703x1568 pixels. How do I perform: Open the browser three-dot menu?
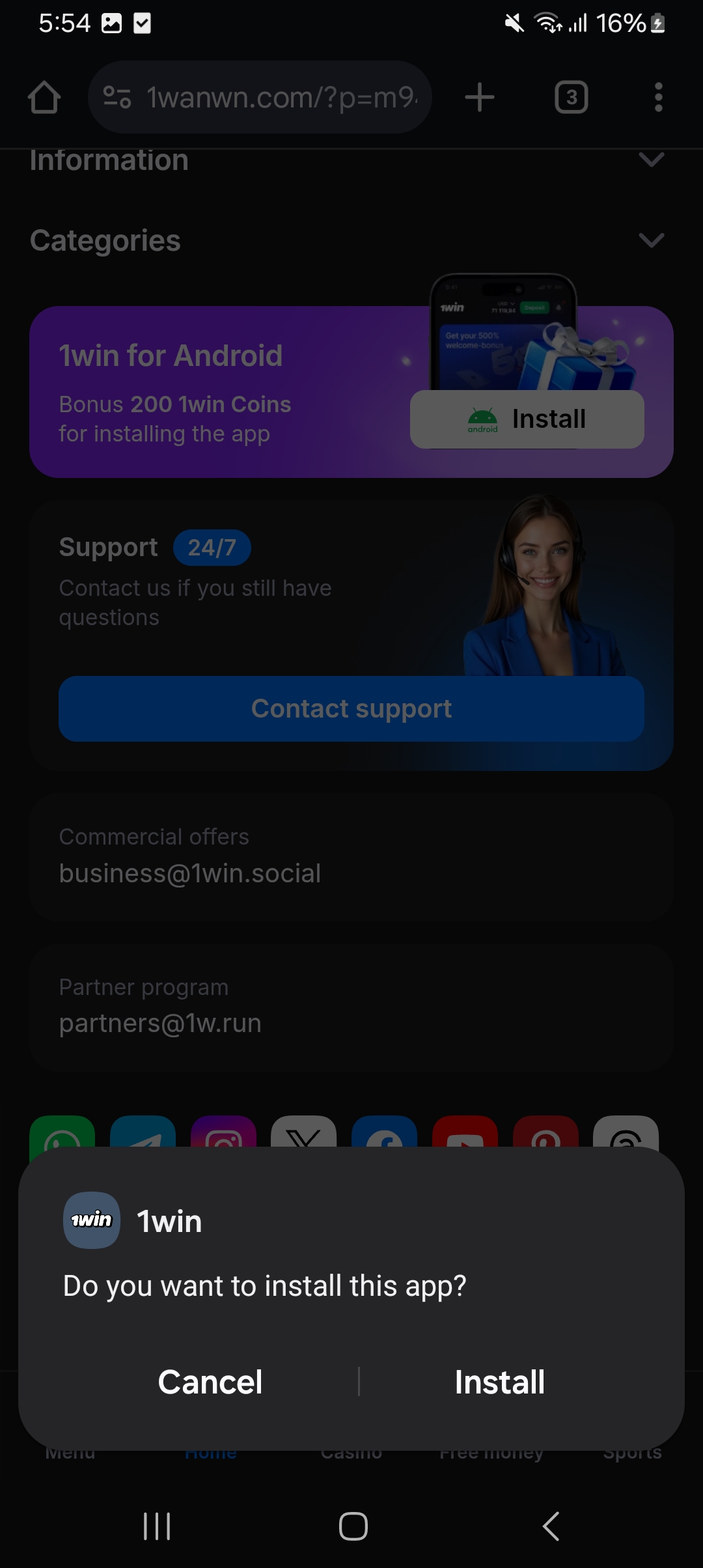[x=658, y=97]
